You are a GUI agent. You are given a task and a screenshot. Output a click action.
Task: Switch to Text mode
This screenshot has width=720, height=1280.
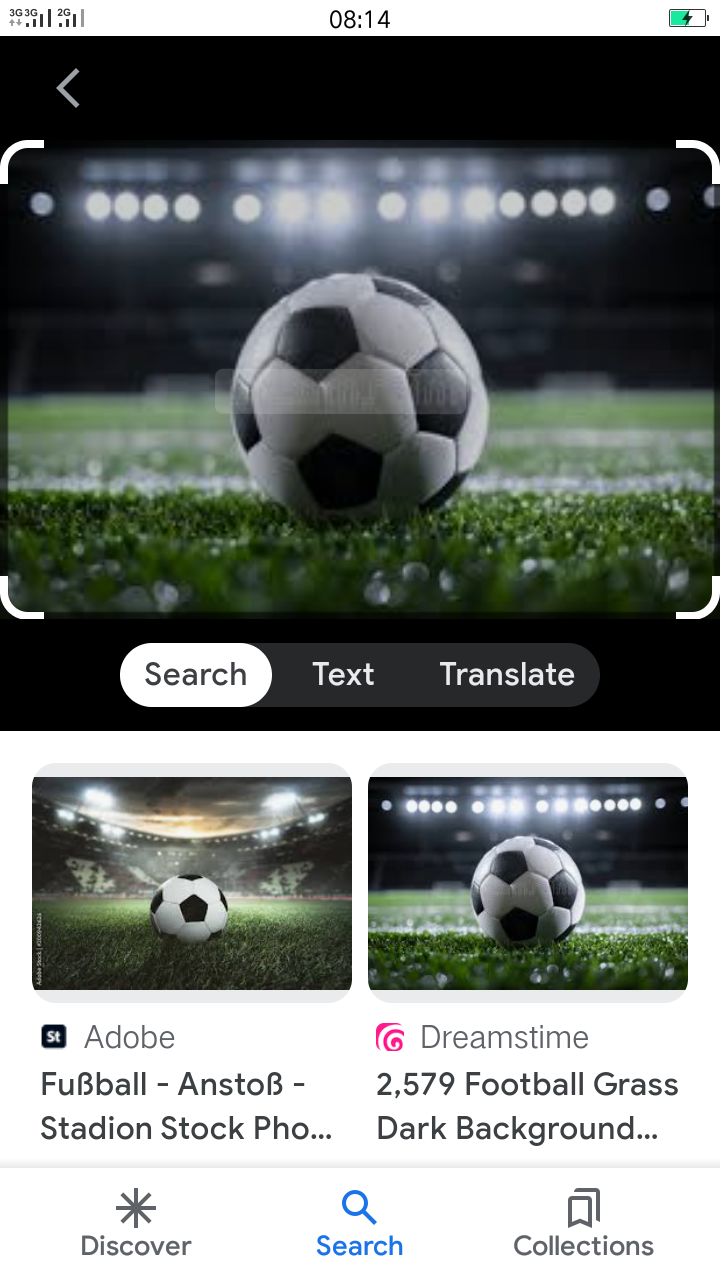coord(343,674)
